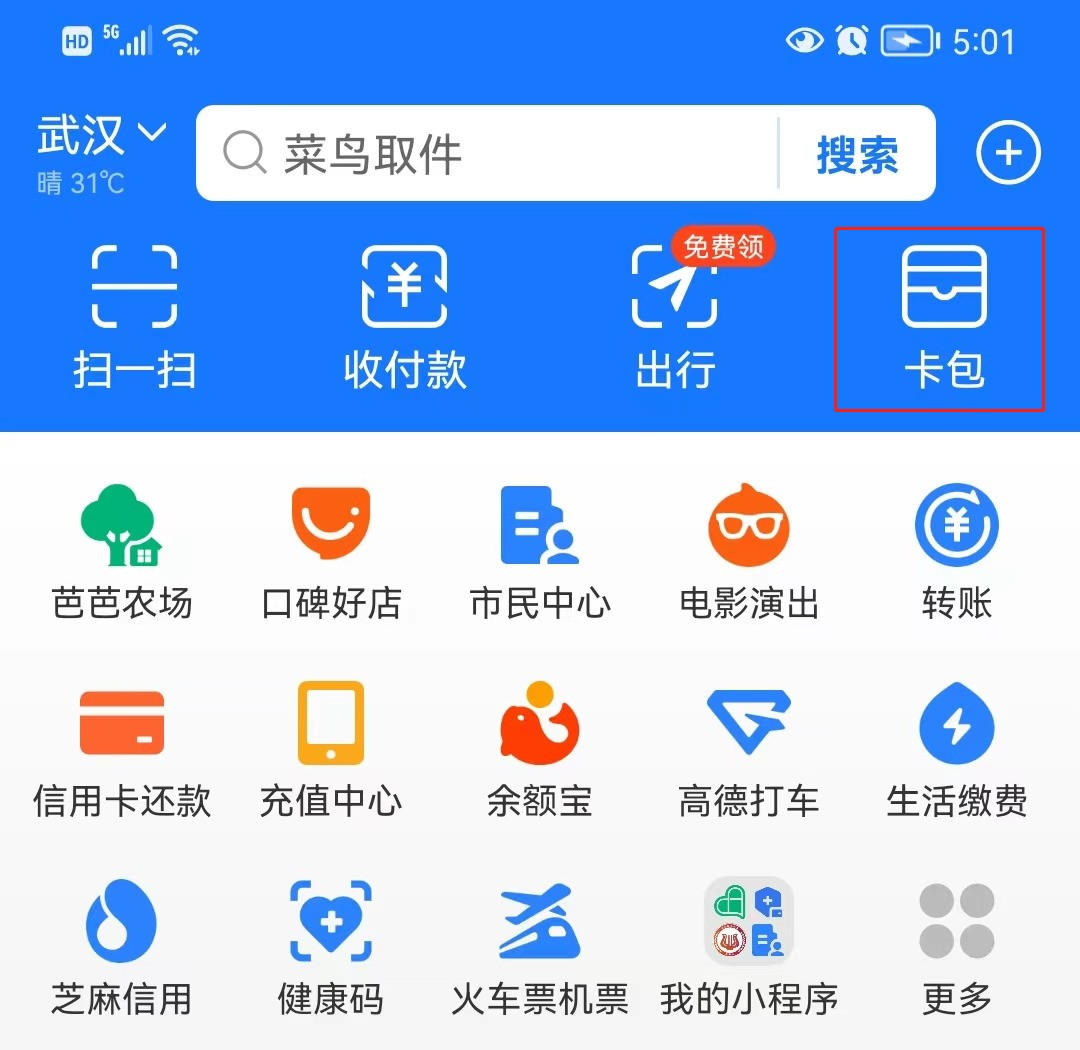Tap the 菜鸟取件 search field

pyautogui.click(x=480, y=155)
